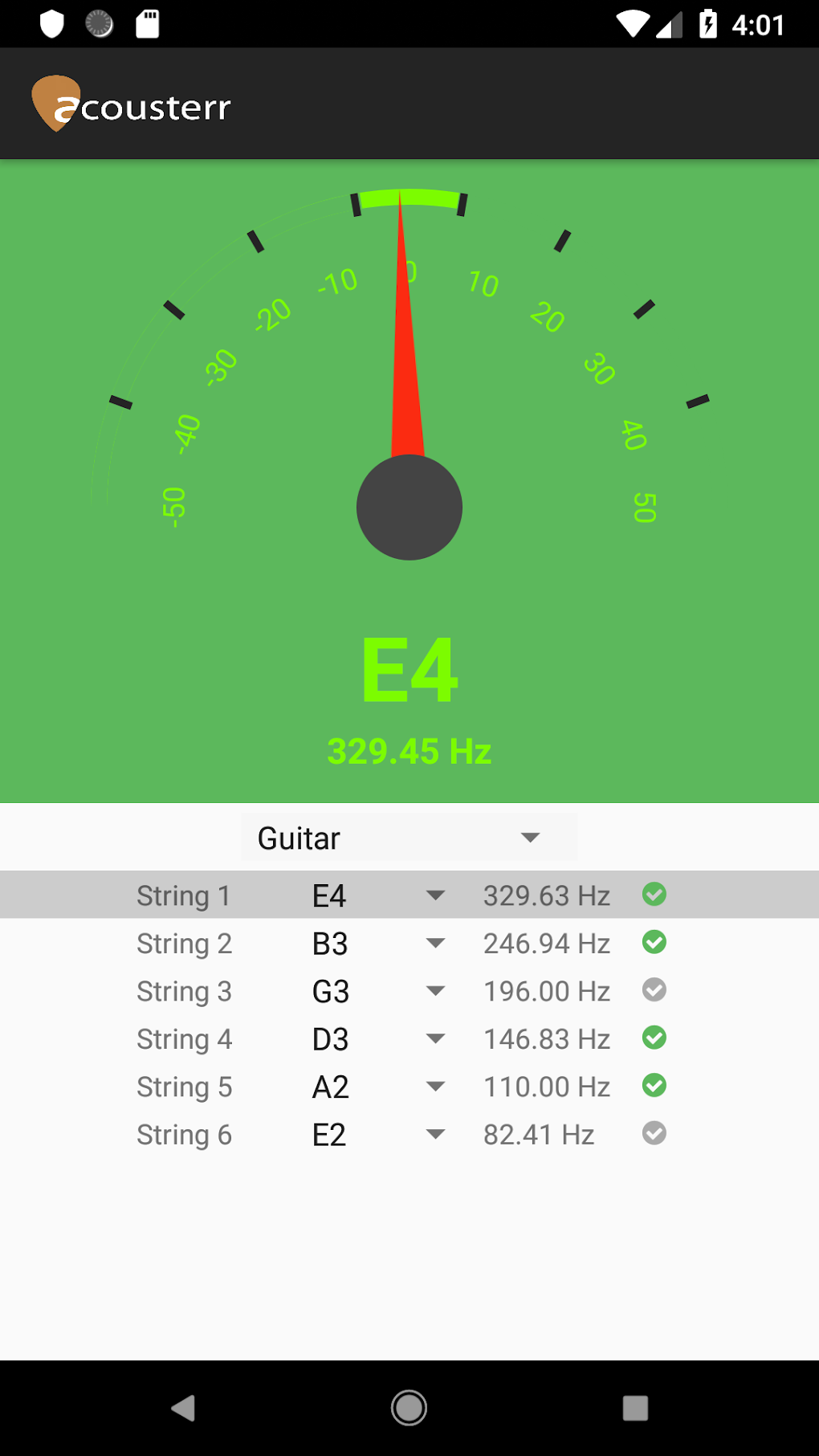Viewport: 819px width, 1456px height.
Task: Select the String 2 row
Action: coord(184,944)
